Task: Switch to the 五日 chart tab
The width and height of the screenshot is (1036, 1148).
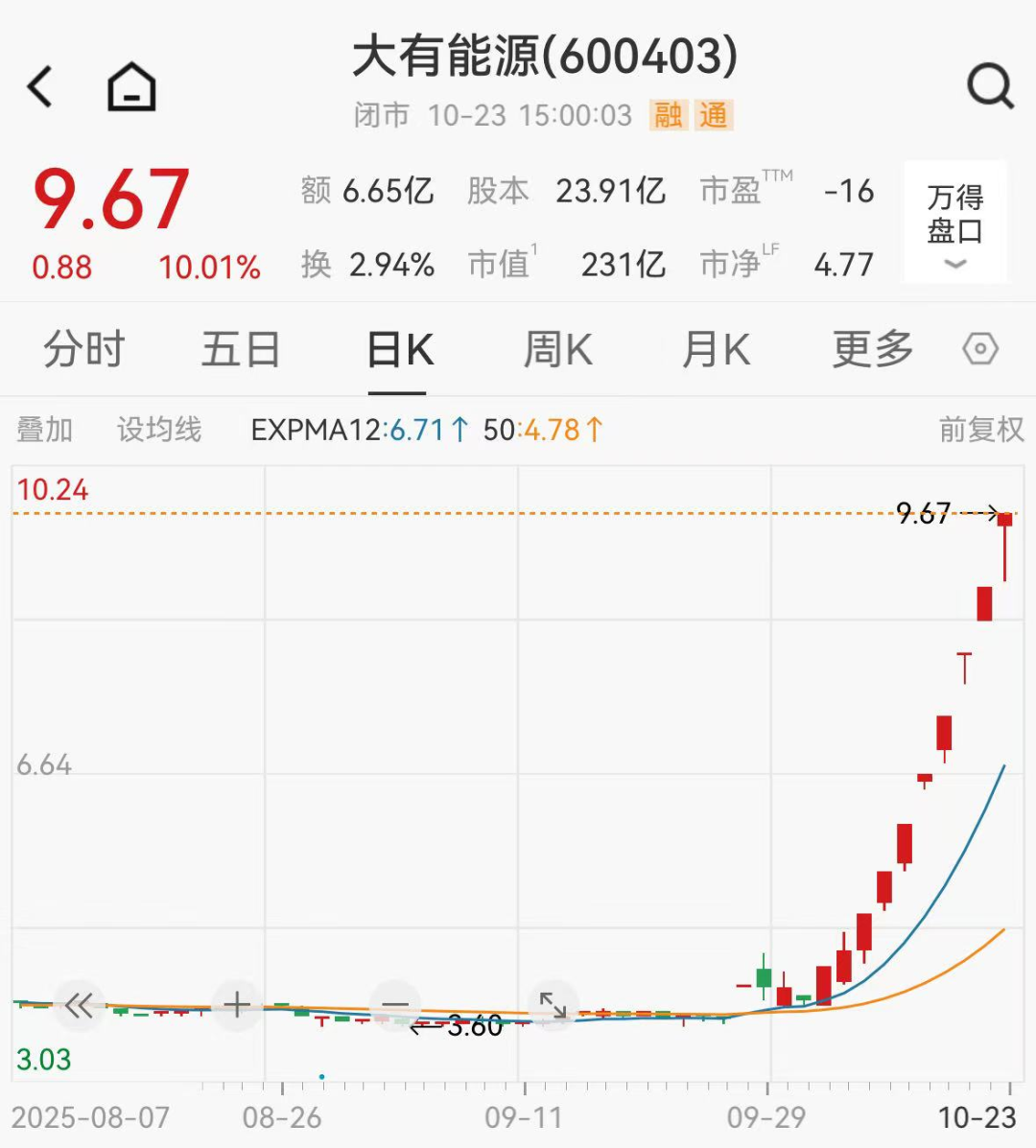Action: coord(241,349)
